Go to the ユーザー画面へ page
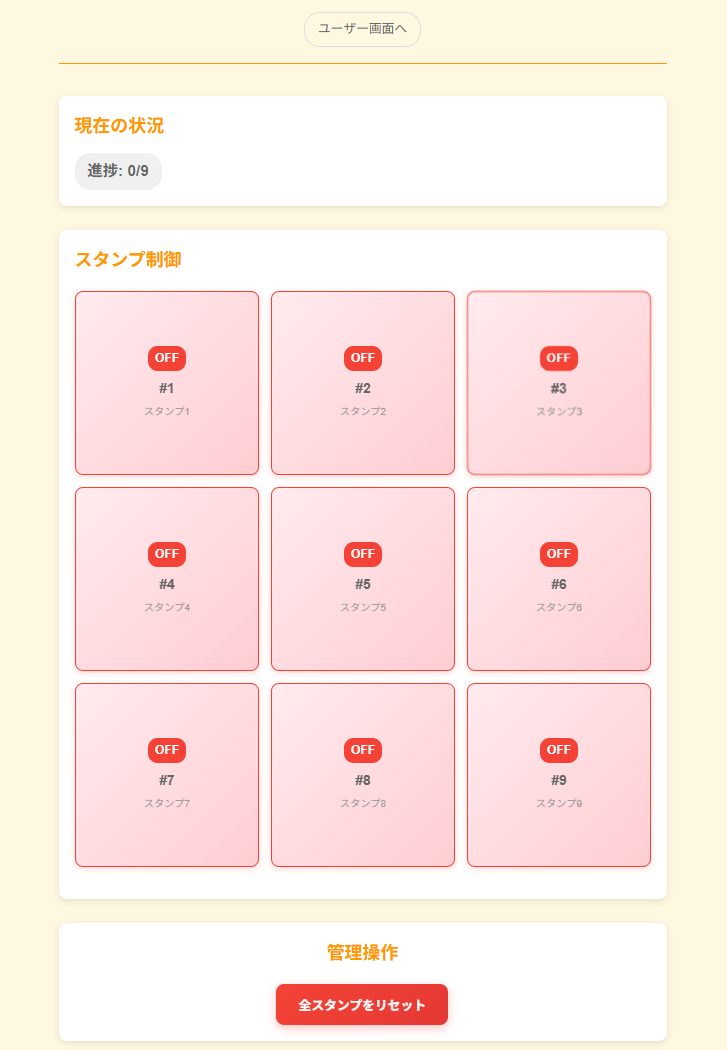Image resolution: width=727 pixels, height=1050 pixels. 362,29
